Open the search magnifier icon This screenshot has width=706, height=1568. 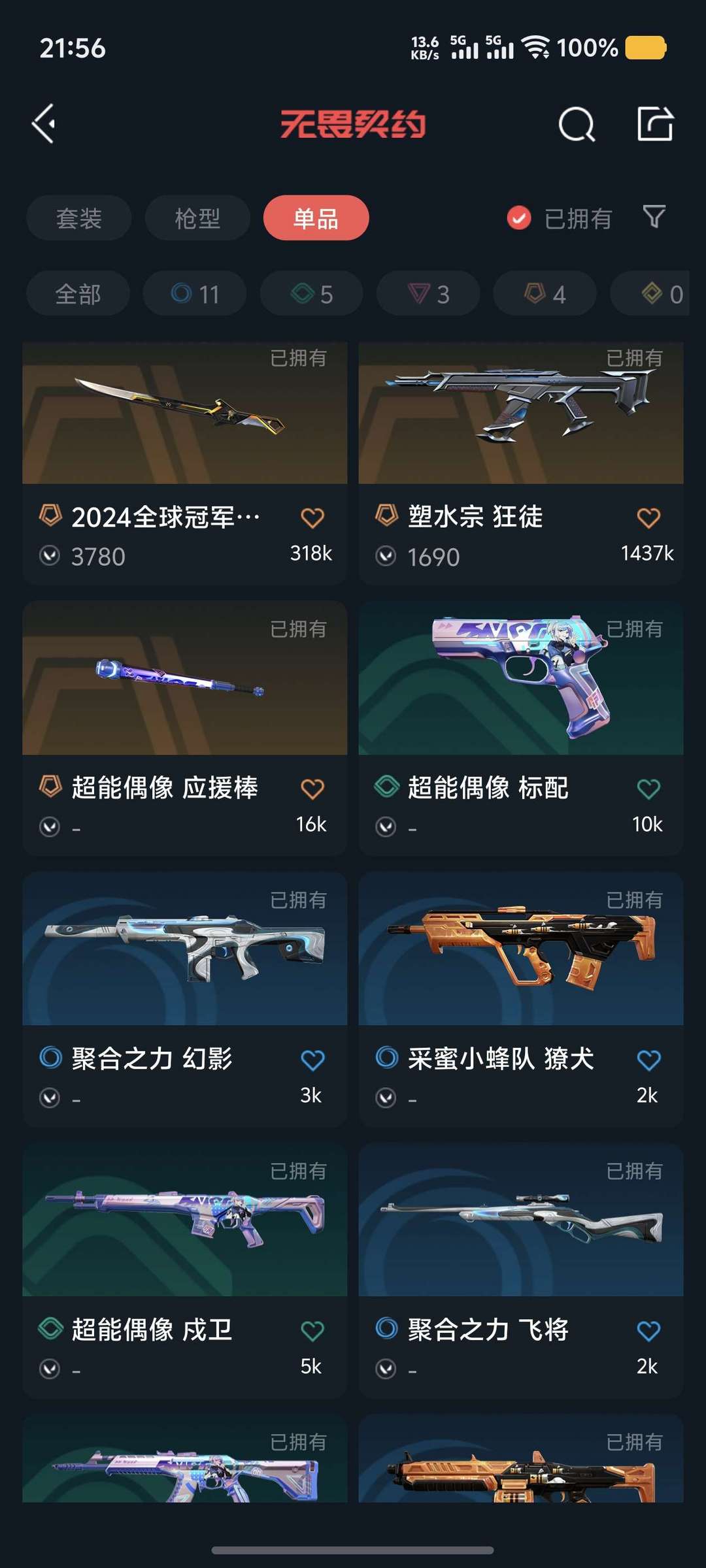point(577,124)
